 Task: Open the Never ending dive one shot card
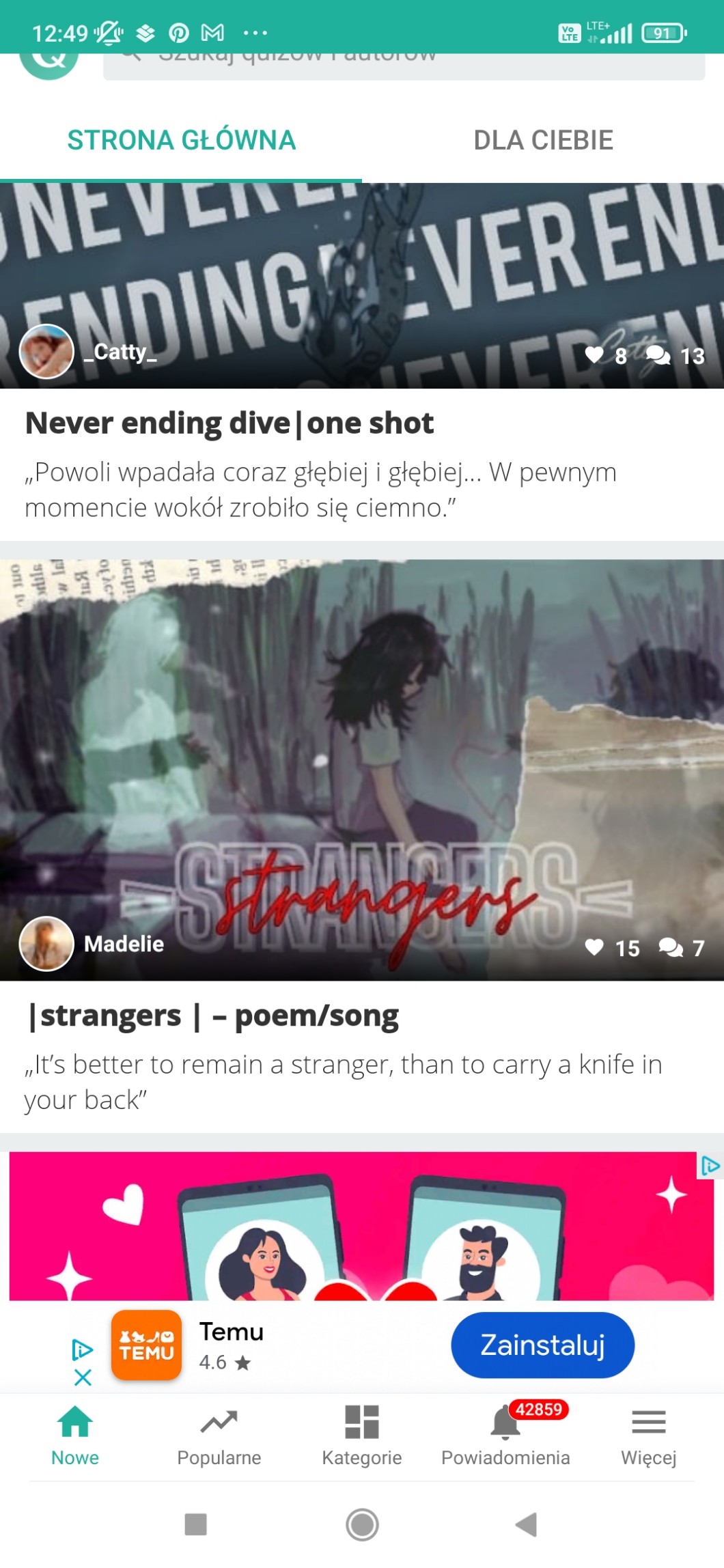(362, 362)
